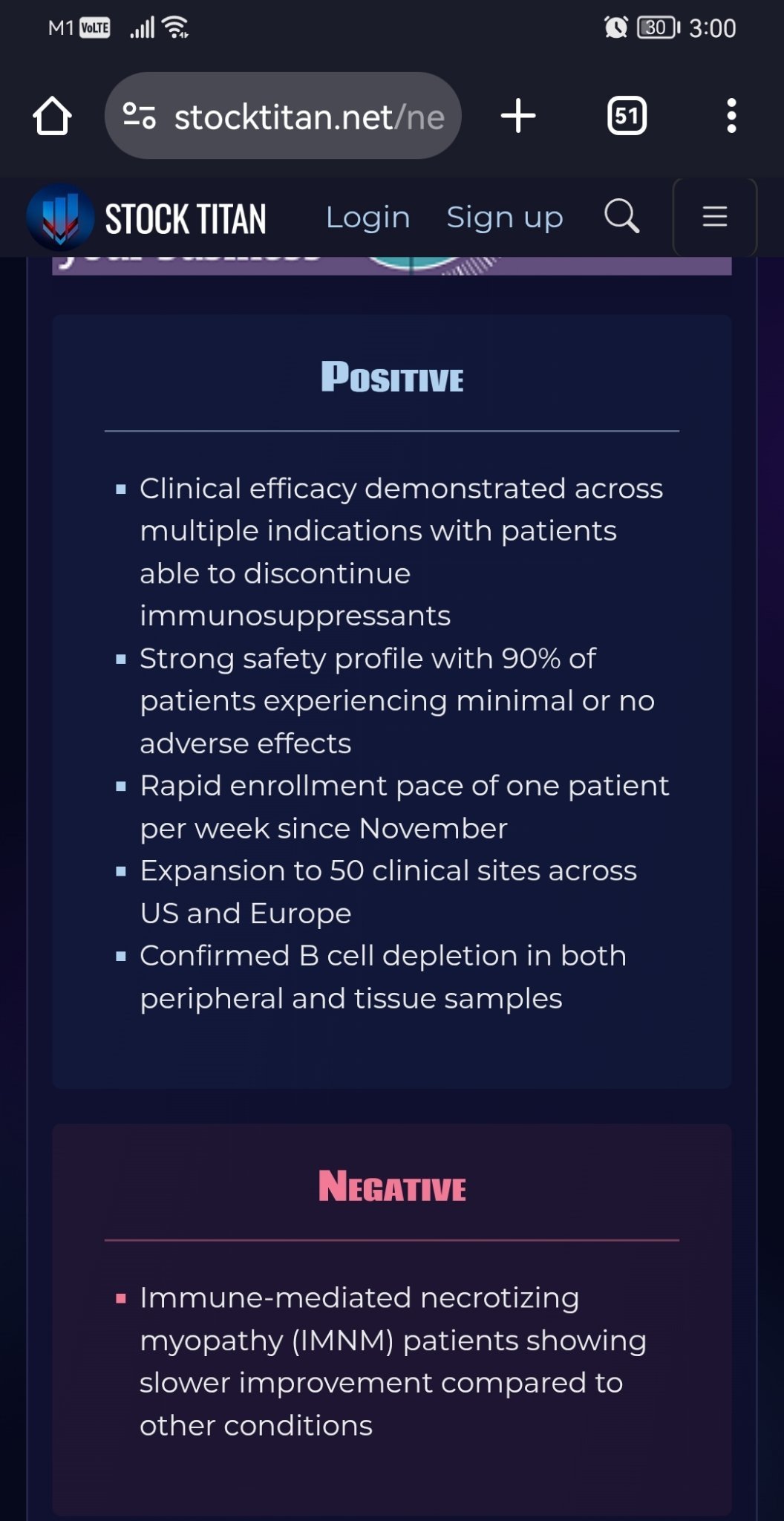Screen dimensions: 784x1521
Task: View the 51 open tabs
Action: point(627,116)
